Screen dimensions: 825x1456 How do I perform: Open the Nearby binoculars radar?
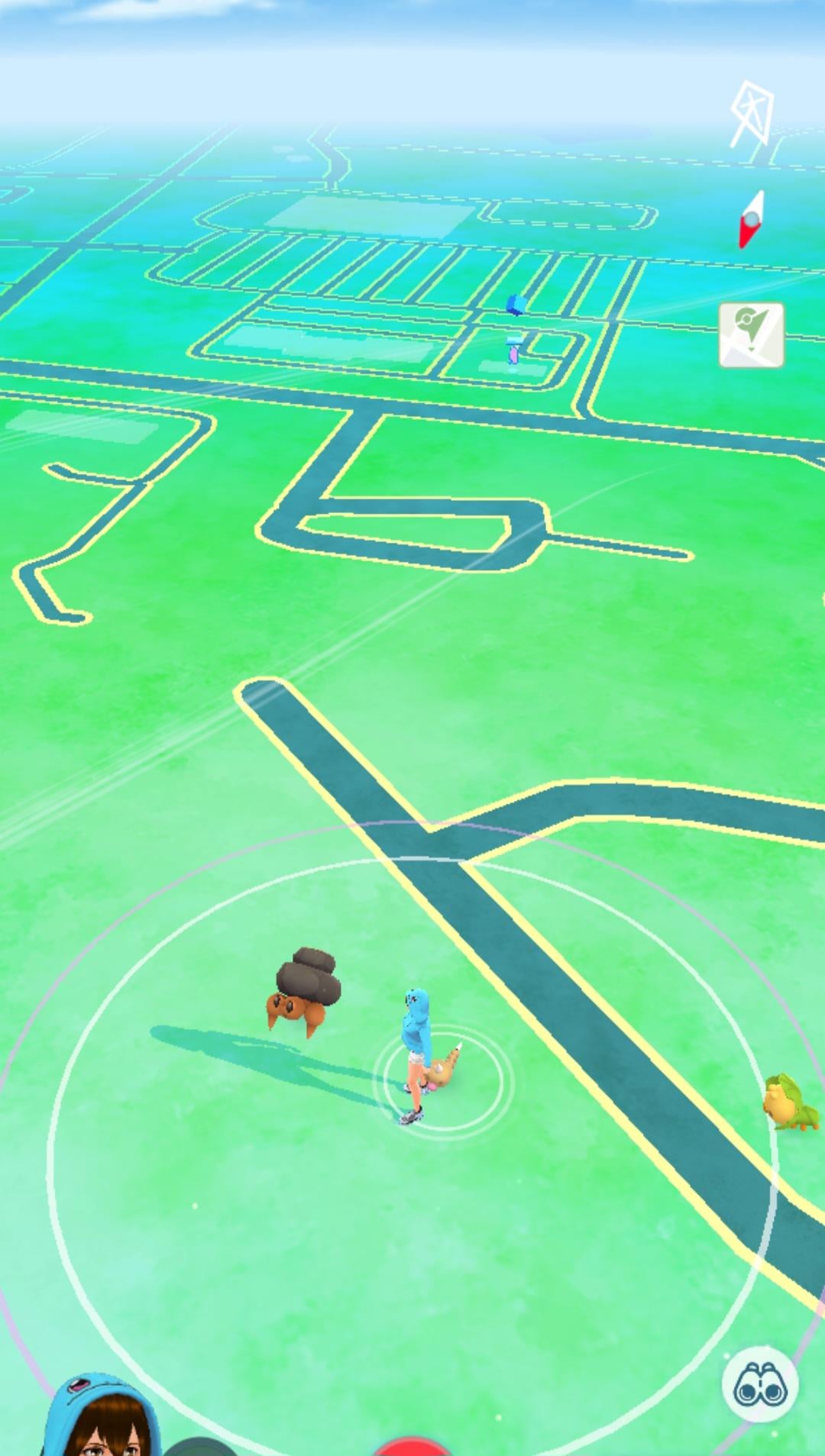[759, 1386]
